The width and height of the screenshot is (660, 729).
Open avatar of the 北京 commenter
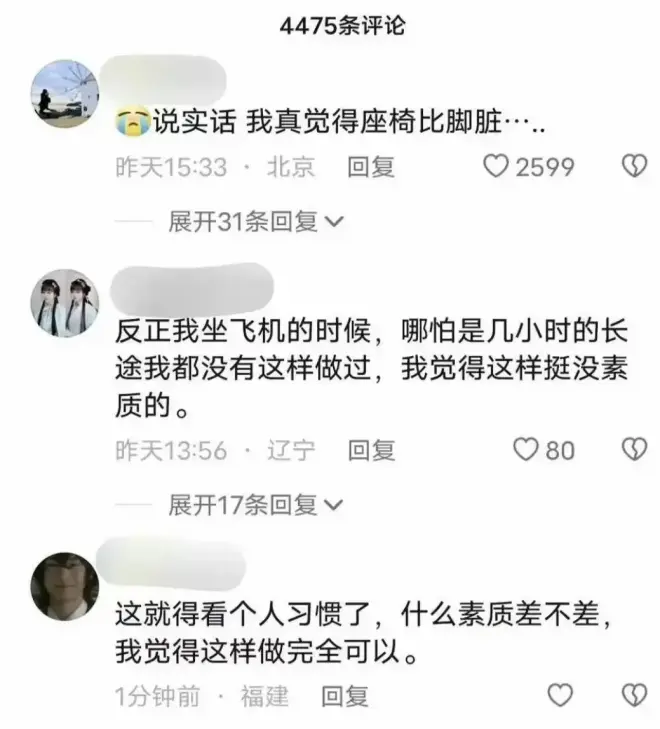click(x=66, y=92)
